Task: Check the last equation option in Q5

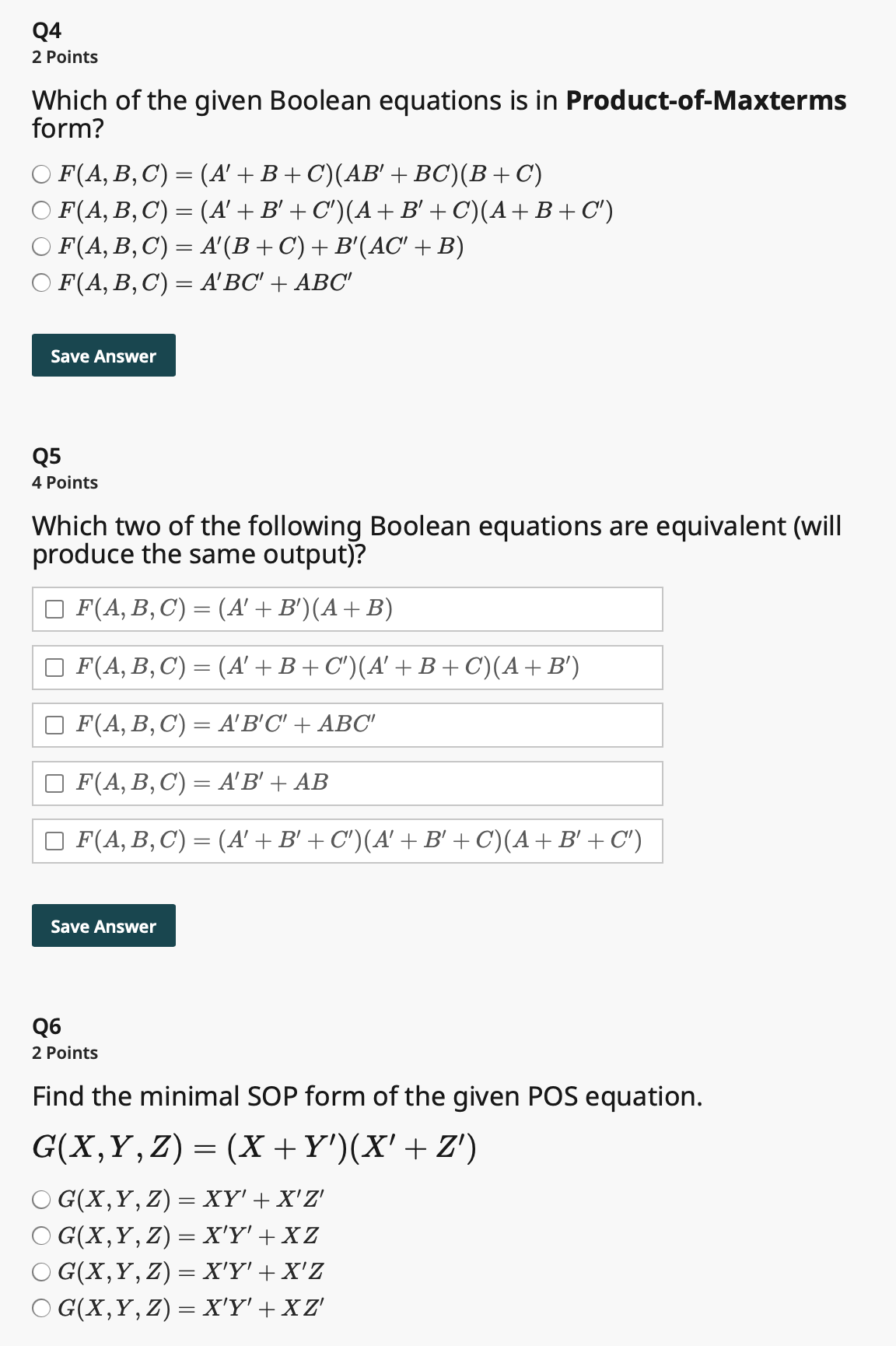Action: (54, 840)
